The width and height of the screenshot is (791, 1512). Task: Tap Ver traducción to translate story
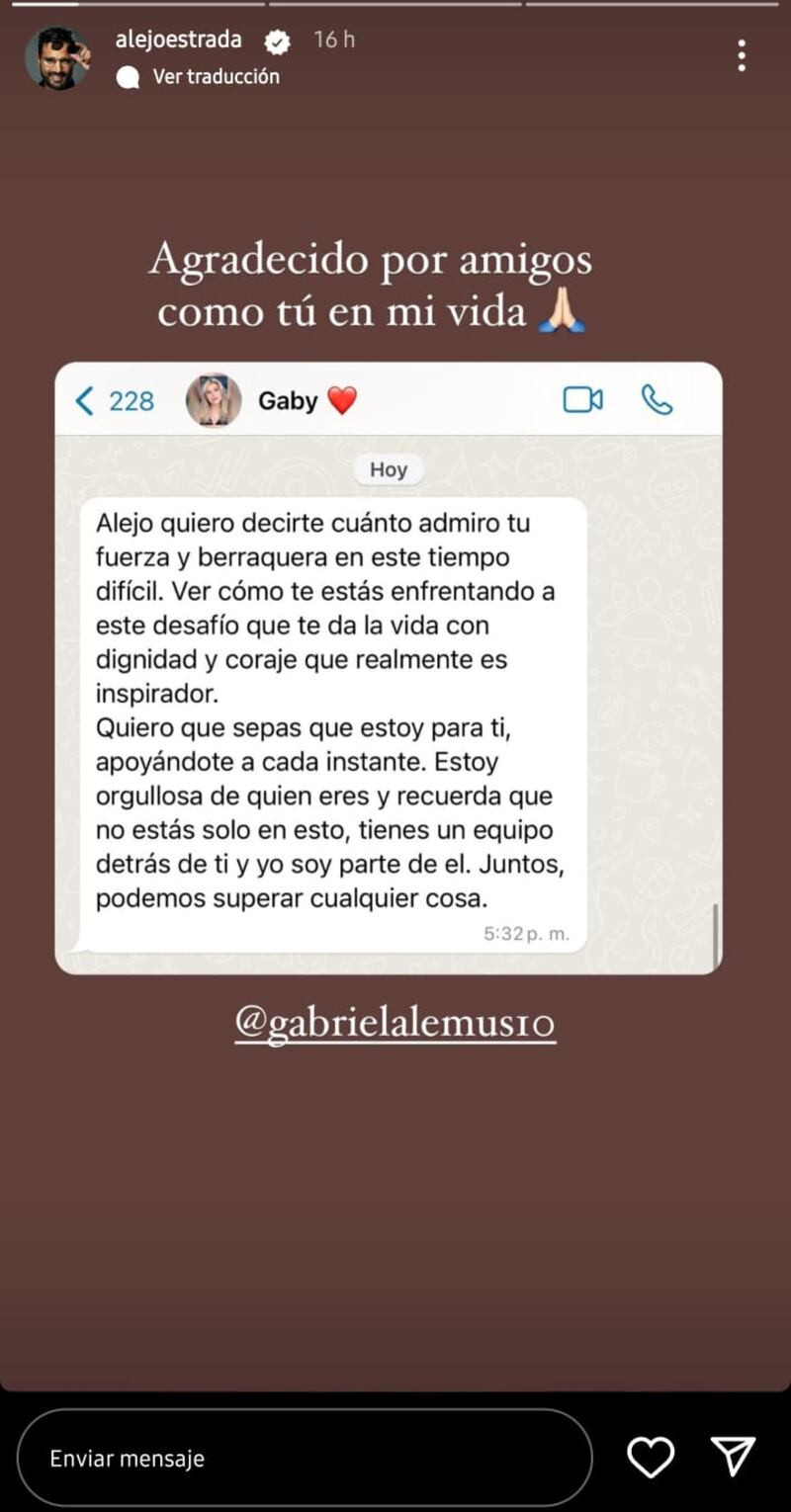215,76
